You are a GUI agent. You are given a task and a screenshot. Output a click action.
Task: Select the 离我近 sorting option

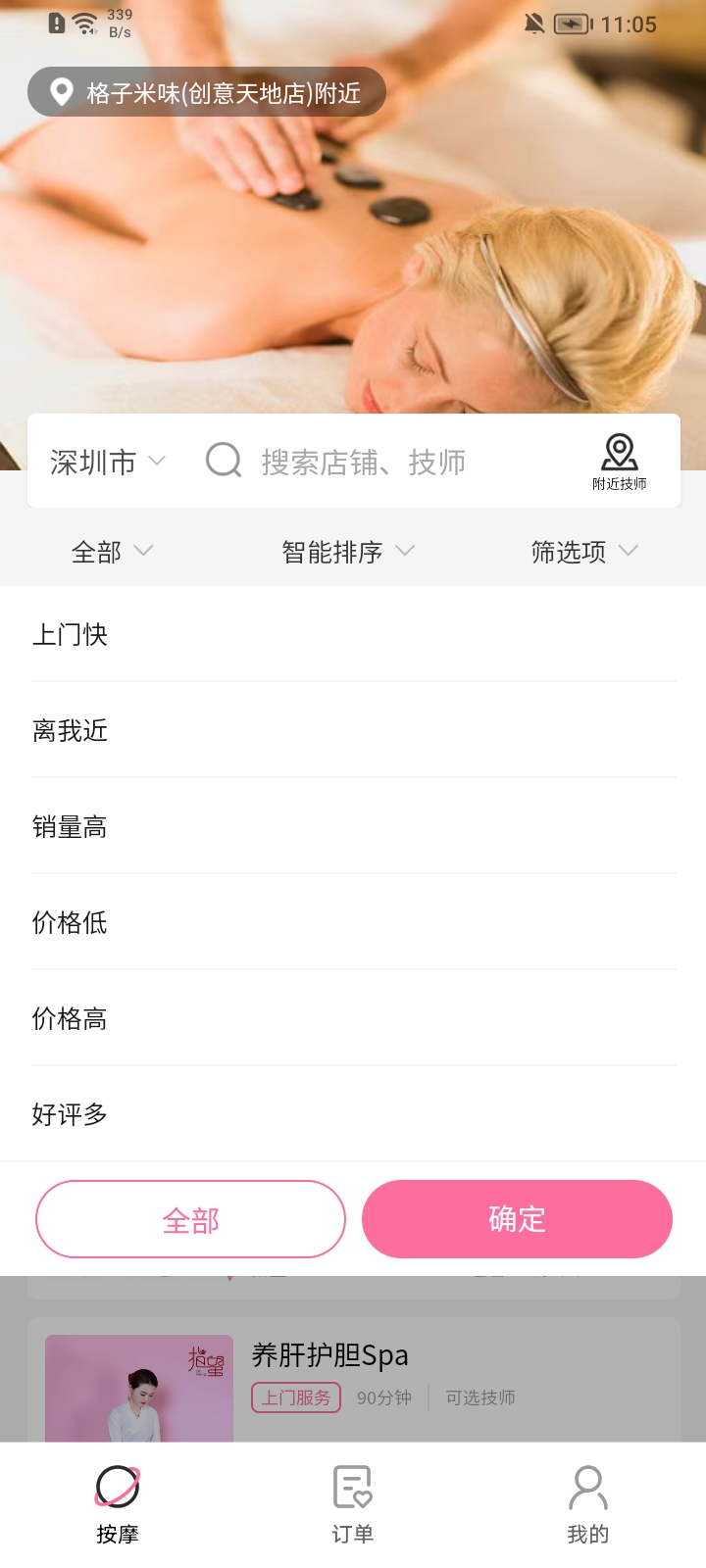[72, 730]
